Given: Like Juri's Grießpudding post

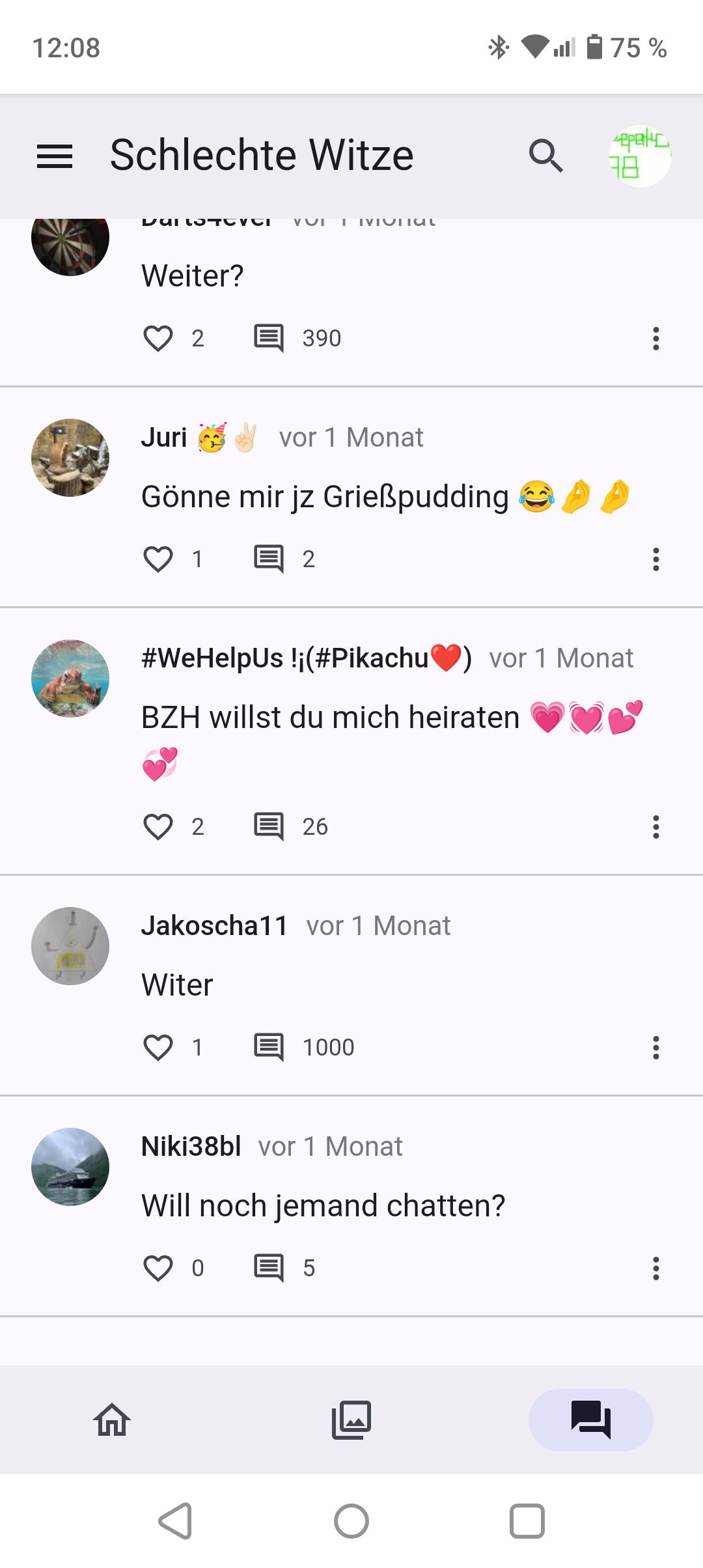Looking at the screenshot, I should pos(158,559).
